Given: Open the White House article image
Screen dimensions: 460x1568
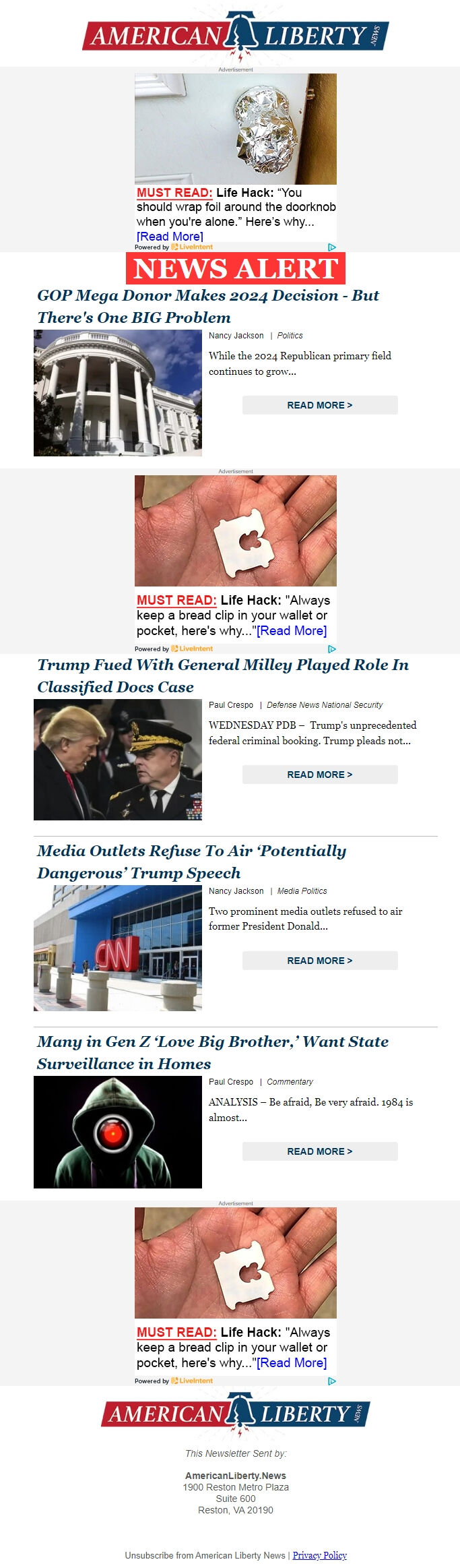Looking at the screenshot, I should (118, 393).
